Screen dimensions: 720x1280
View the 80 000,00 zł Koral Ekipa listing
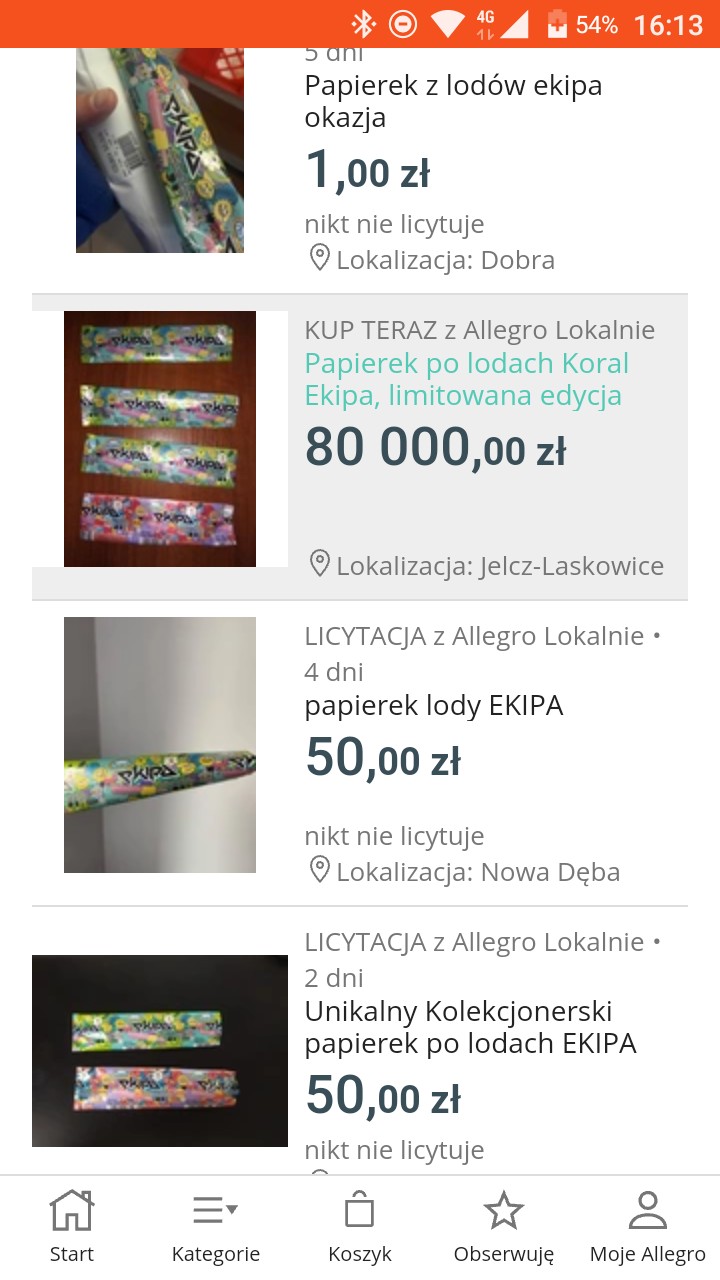pos(464,379)
